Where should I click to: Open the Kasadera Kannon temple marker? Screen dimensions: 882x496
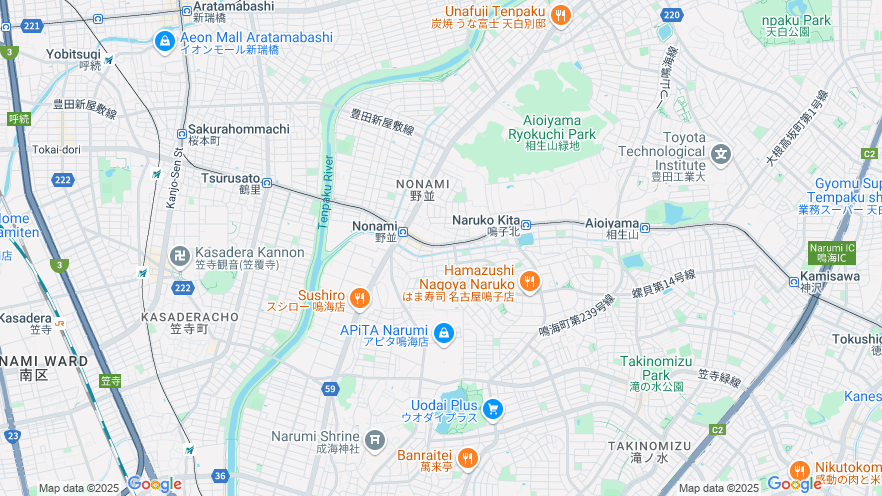point(180,257)
